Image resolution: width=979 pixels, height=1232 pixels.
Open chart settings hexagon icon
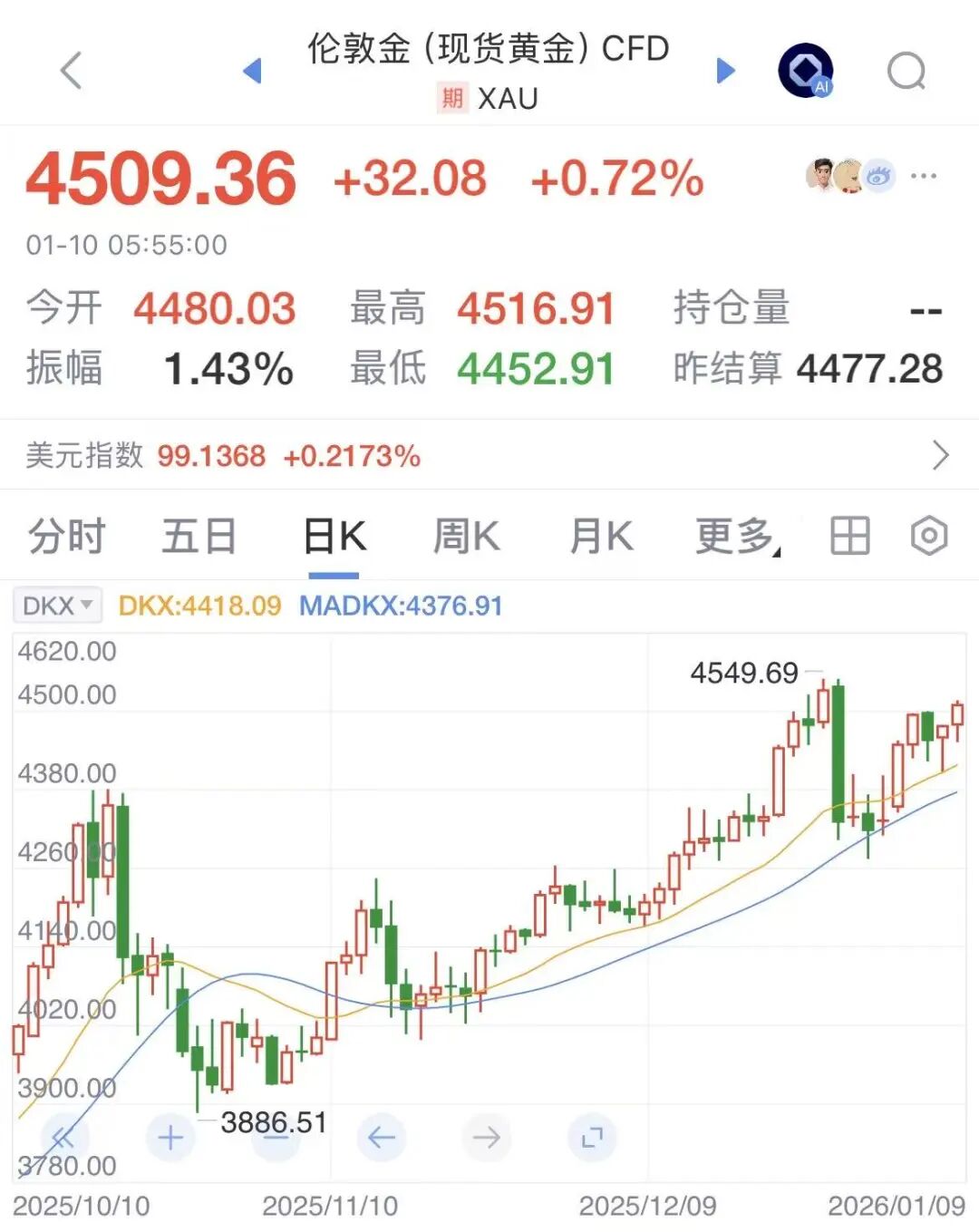coord(928,536)
